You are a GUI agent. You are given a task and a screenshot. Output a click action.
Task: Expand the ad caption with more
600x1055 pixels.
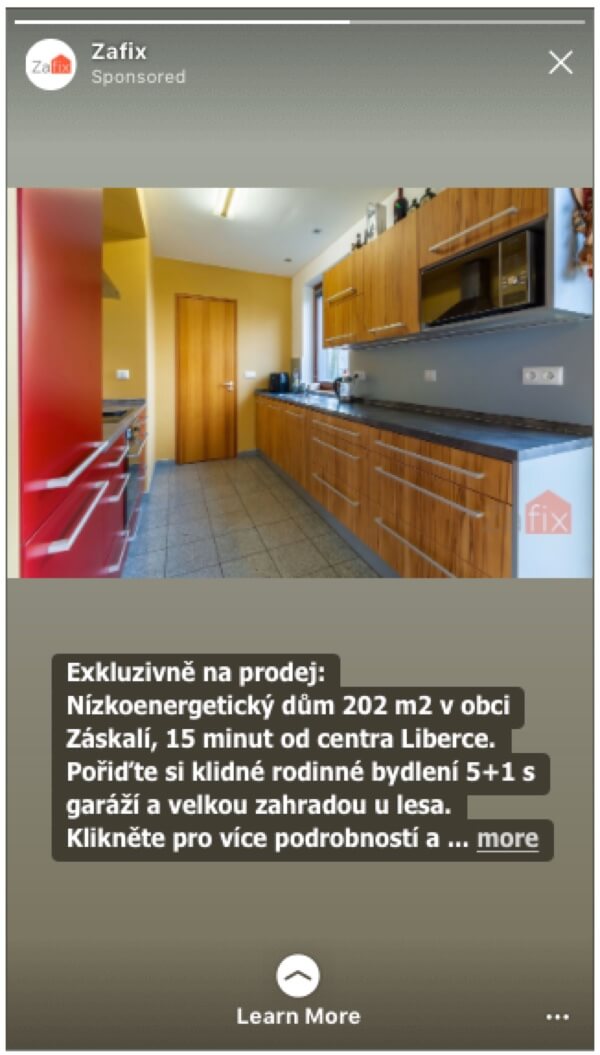pyautogui.click(x=507, y=839)
